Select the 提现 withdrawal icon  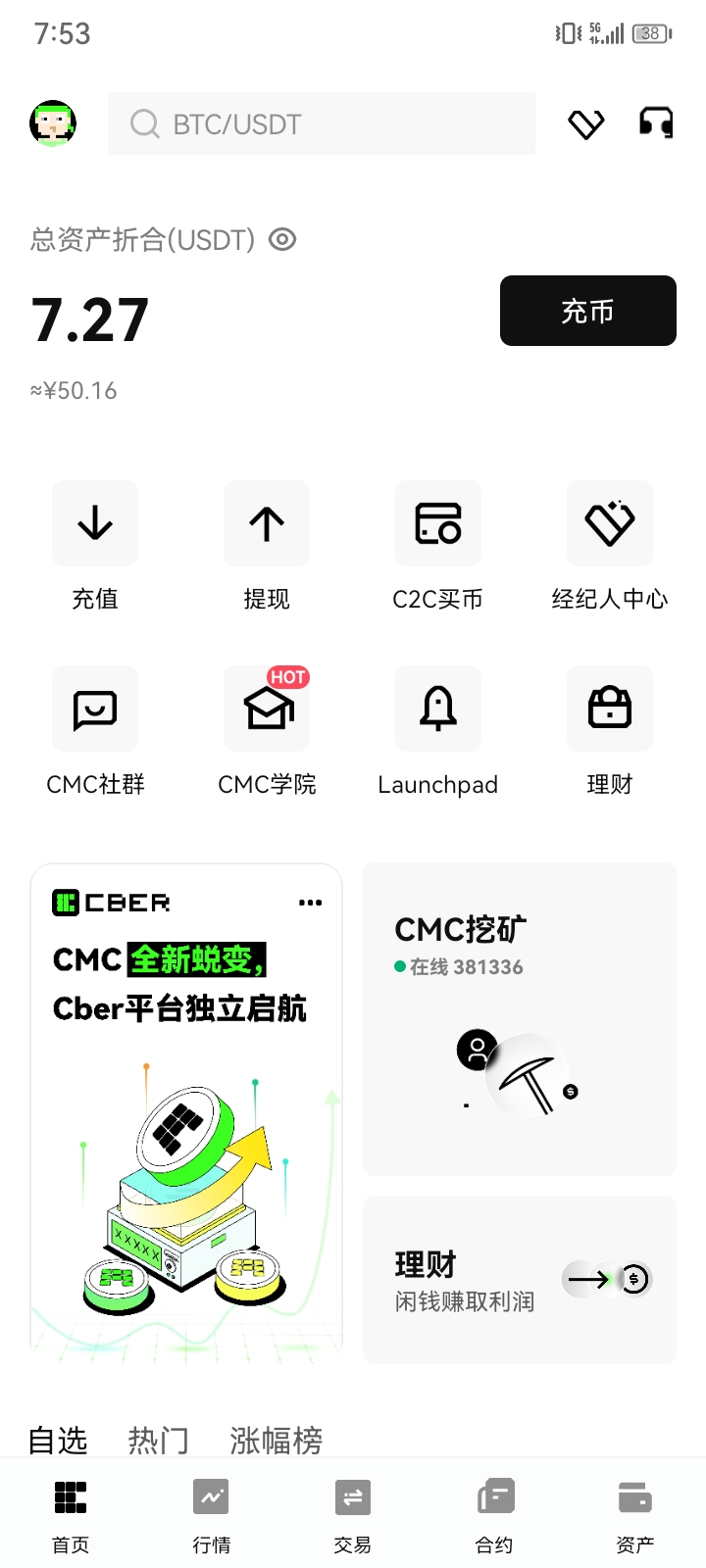click(x=266, y=524)
